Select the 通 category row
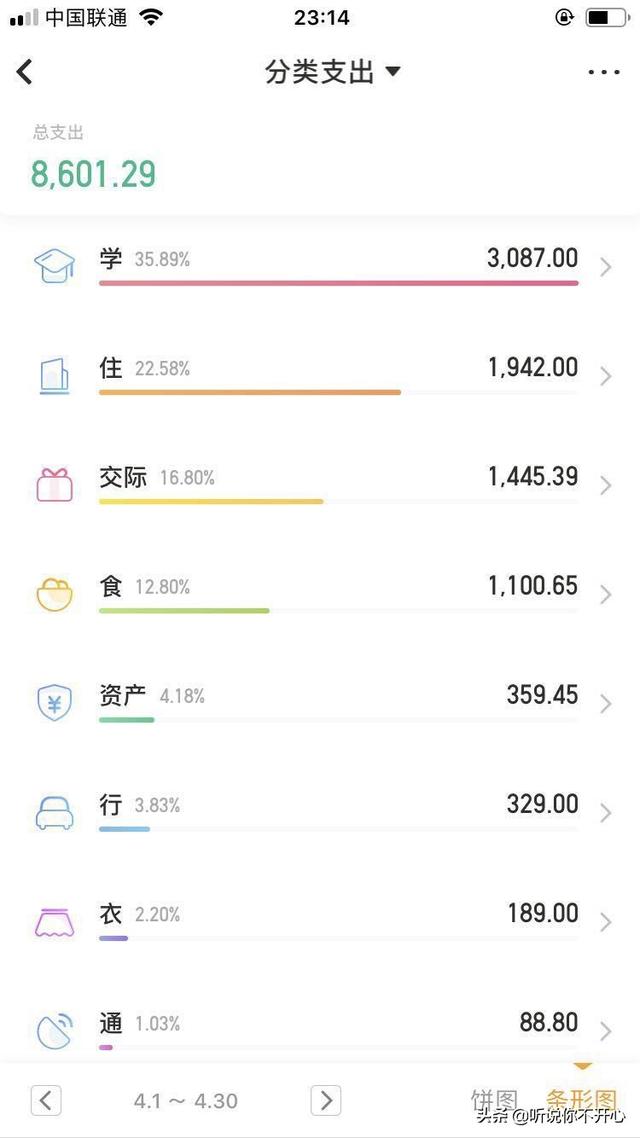The image size is (640, 1138). (320, 1030)
